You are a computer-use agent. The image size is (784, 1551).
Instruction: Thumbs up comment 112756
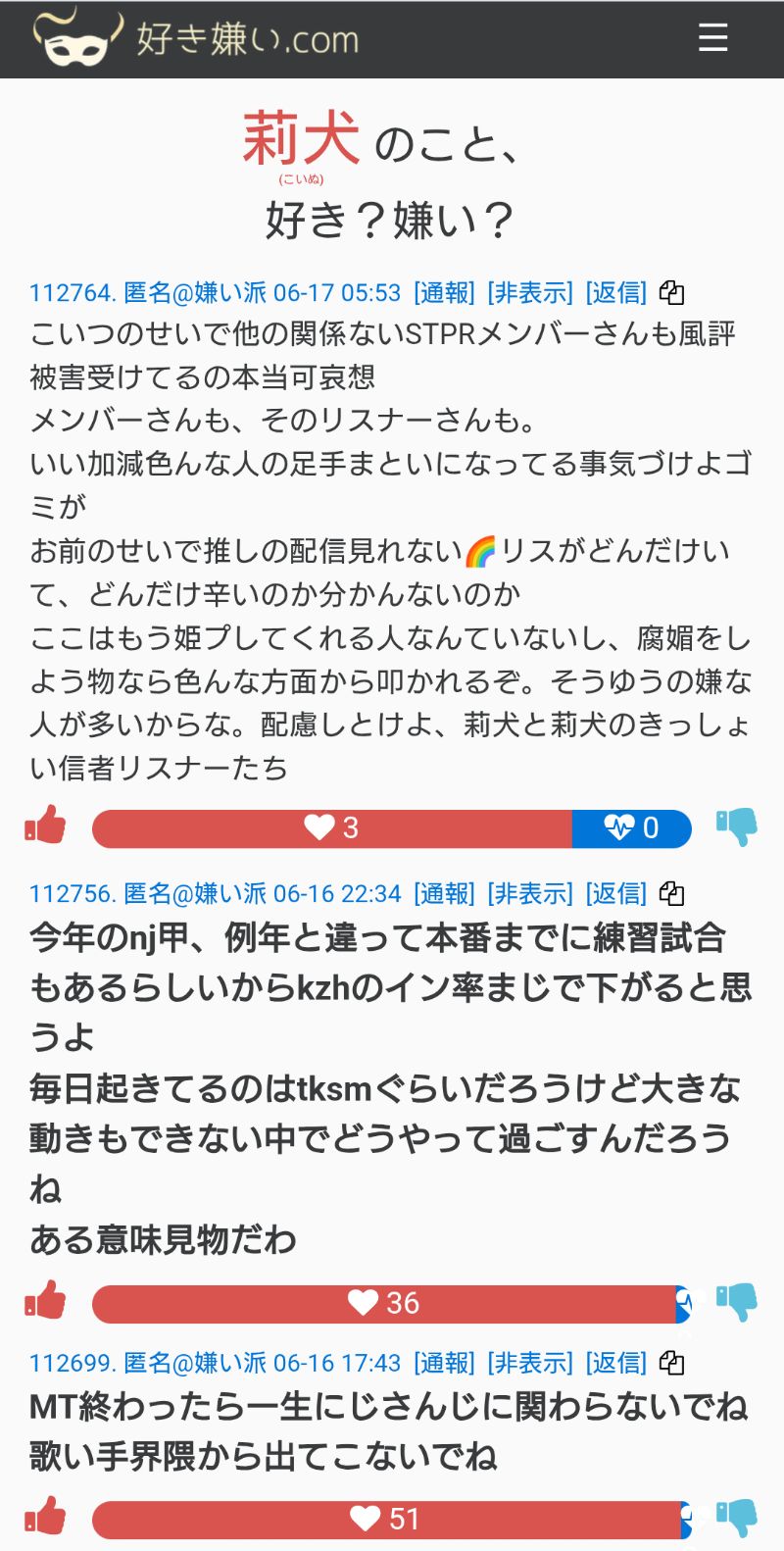45,1300
